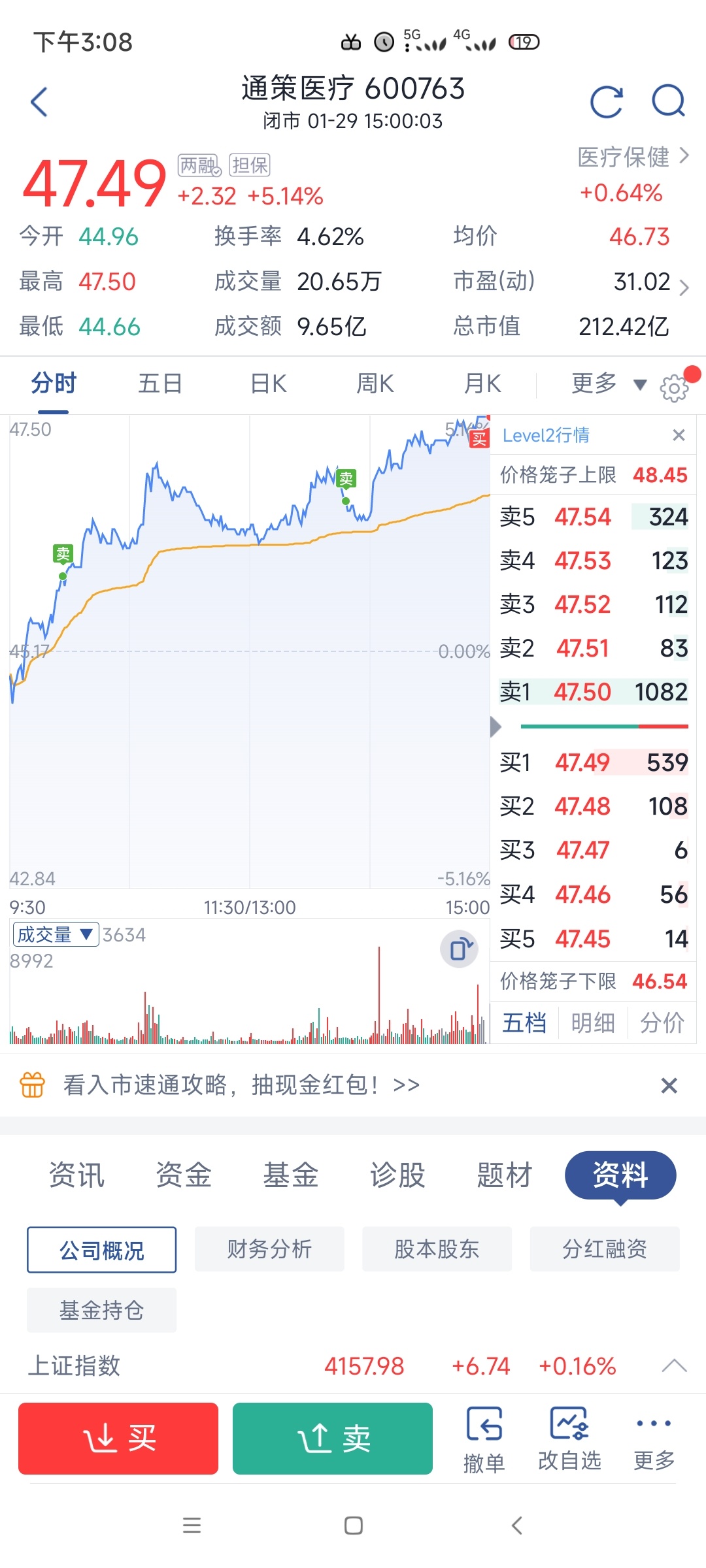This screenshot has height=1568, width=706.
Task: Open the 成交量 indicator dropdown
Action: click(56, 934)
